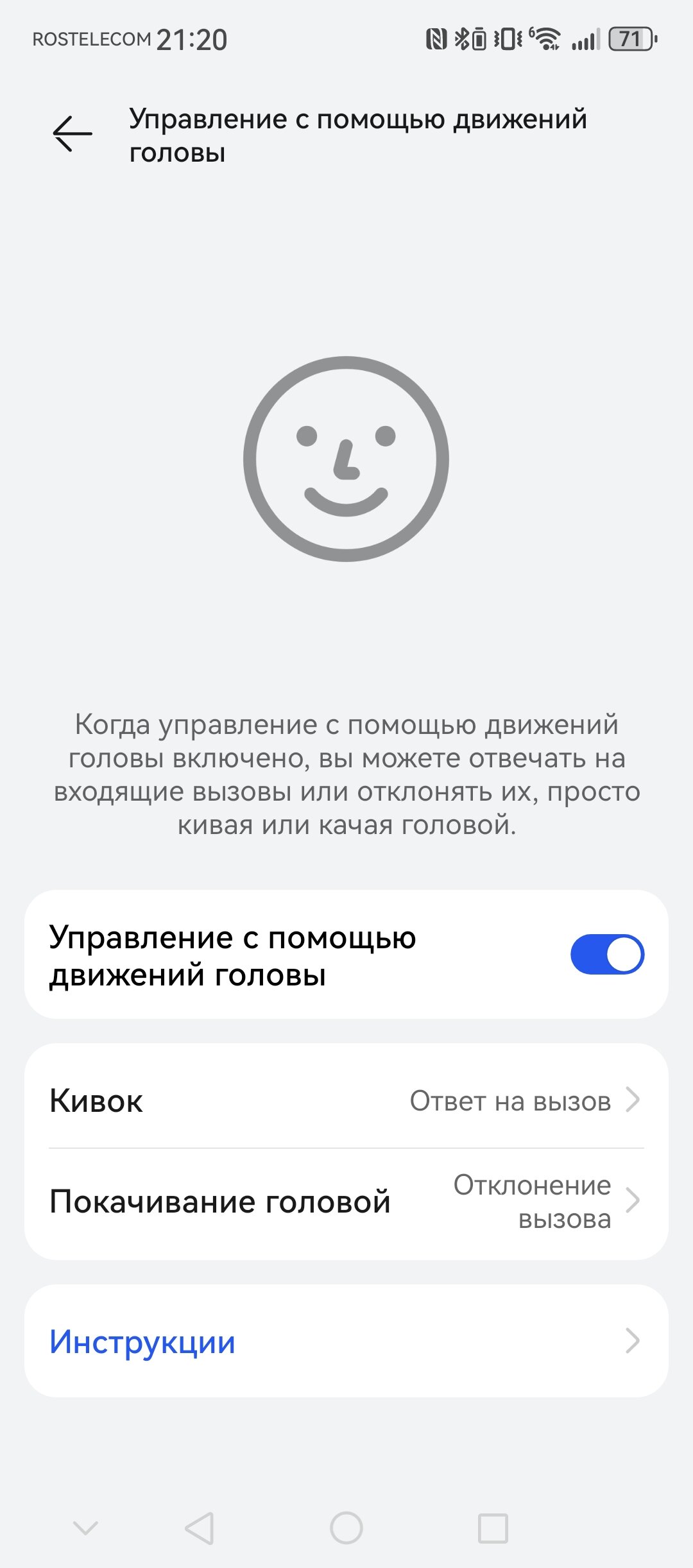The width and height of the screenshot is (693, 1568).
Task: Change the Покачивание головой action
Action: (346, 1202)
